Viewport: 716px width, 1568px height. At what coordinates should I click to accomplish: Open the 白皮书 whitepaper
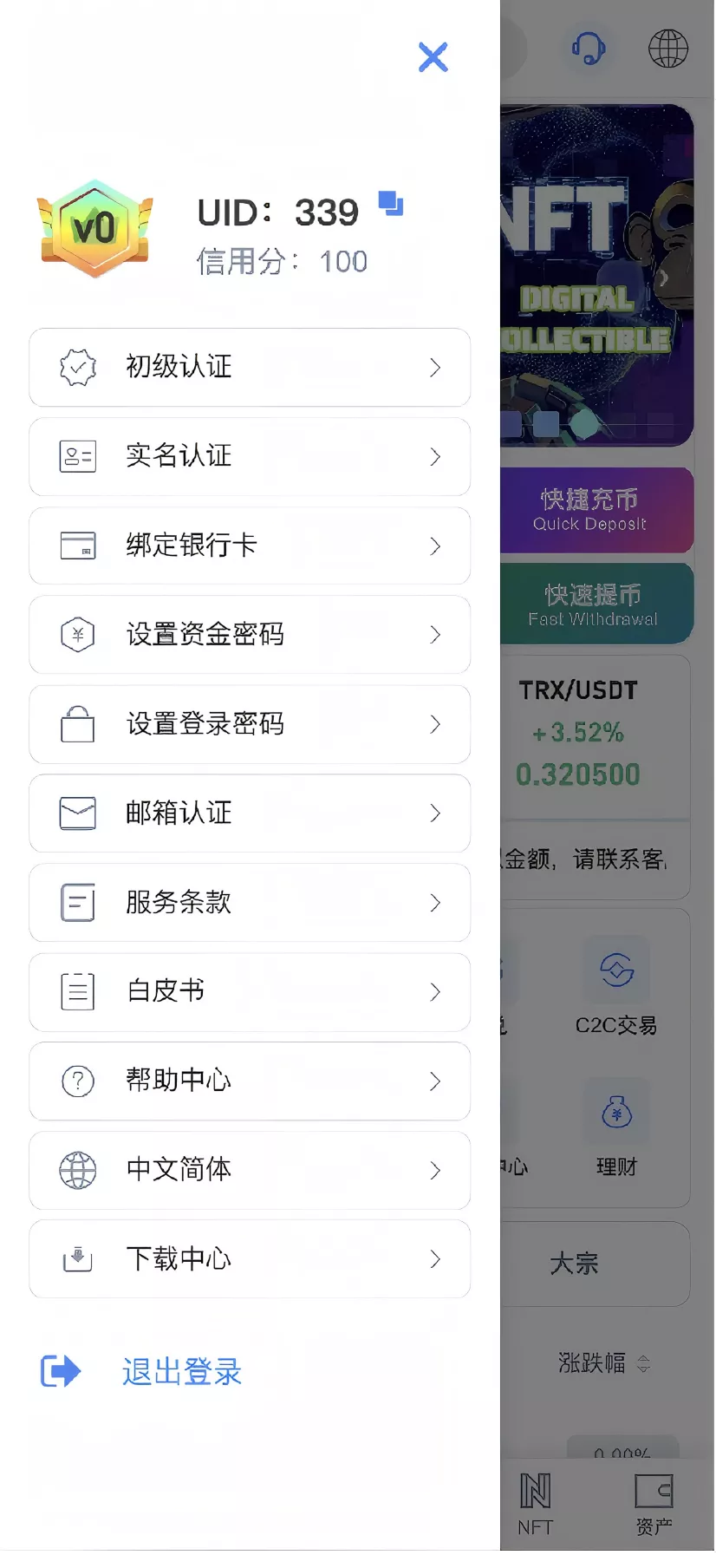pyautogui.click(x=250, y=992)
